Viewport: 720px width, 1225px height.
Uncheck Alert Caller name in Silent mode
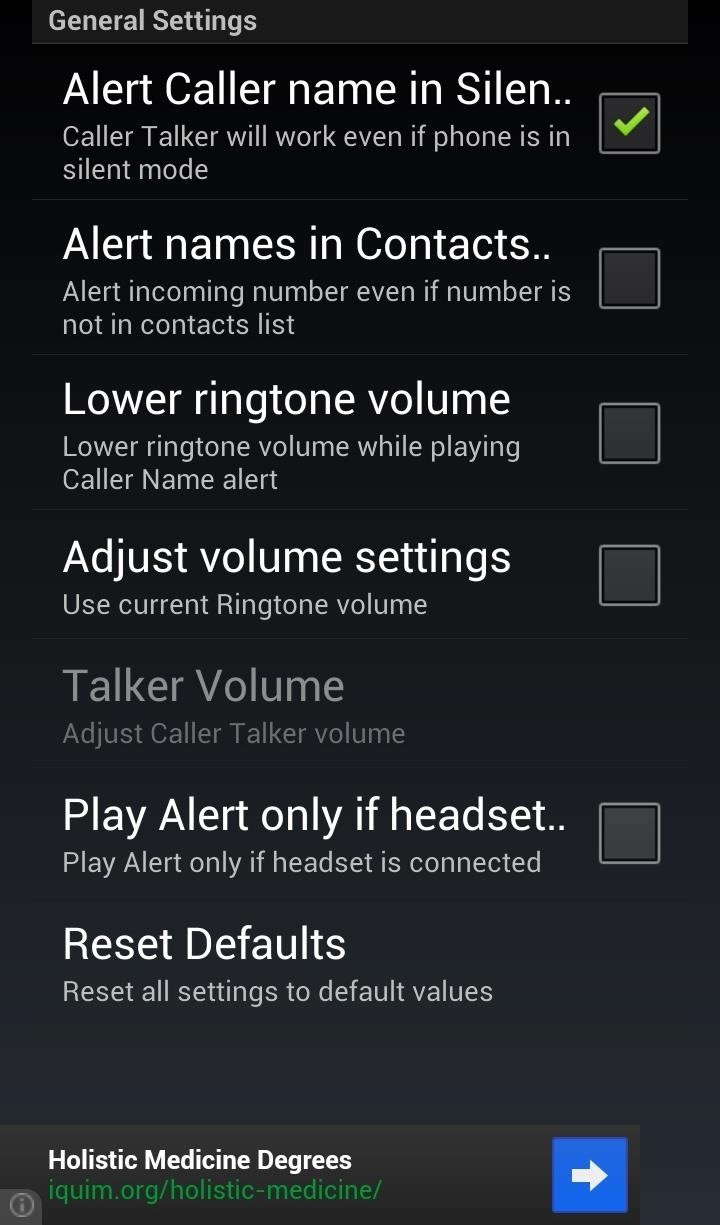coord(629,123)
